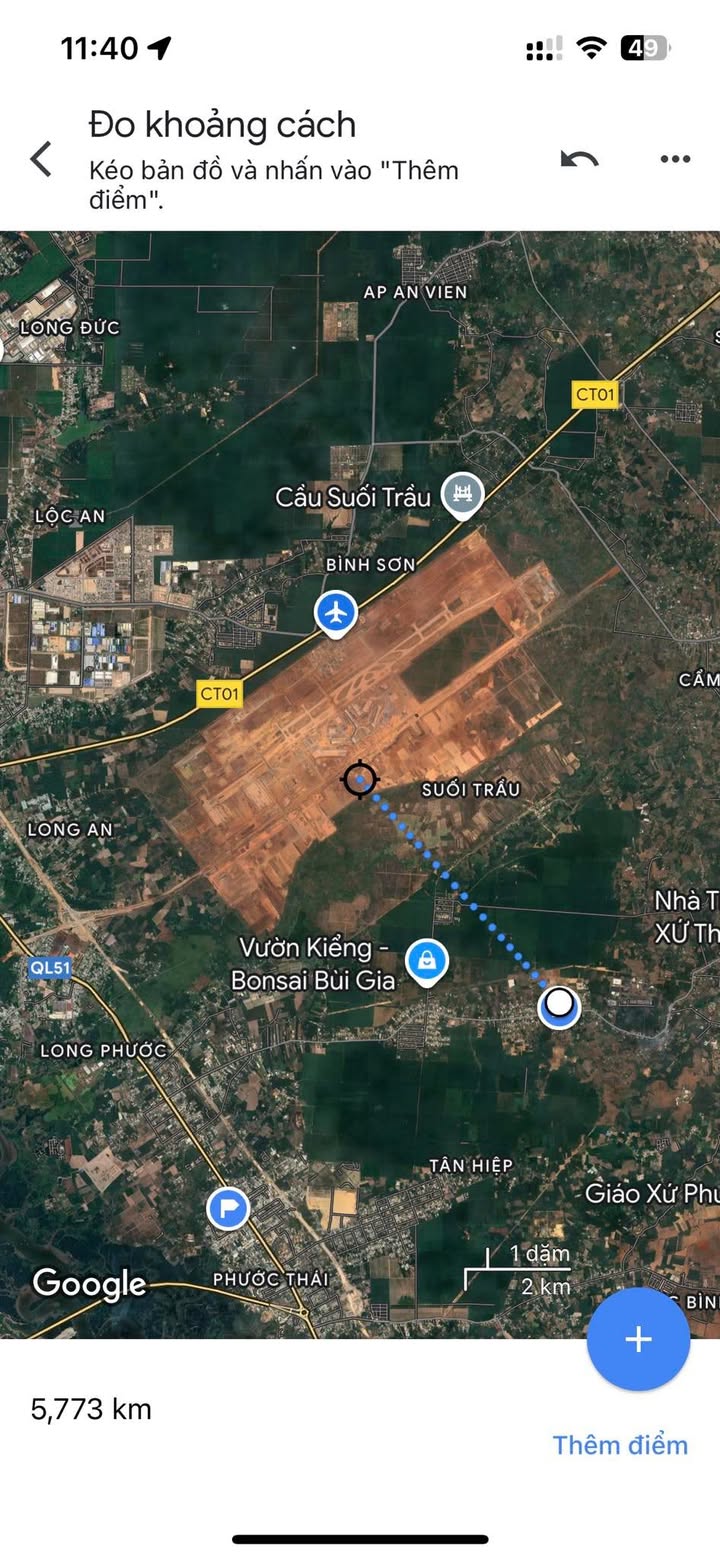720x1559 pixels.
Task: Open the three-dot overflow menu
Action: (675, 159)
